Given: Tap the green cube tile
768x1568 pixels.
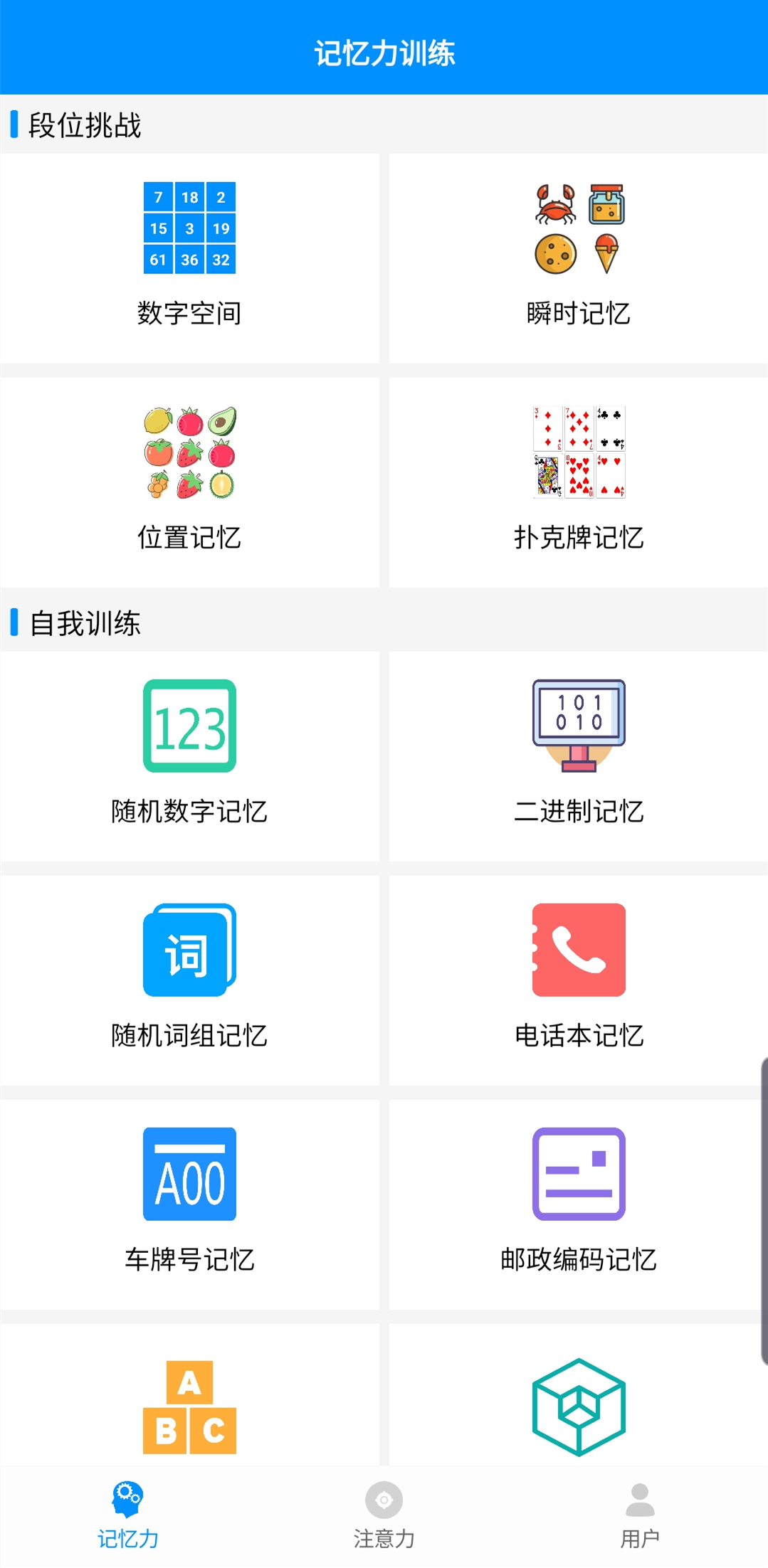Looking at the screenshot, I should tap(578, 1406).
